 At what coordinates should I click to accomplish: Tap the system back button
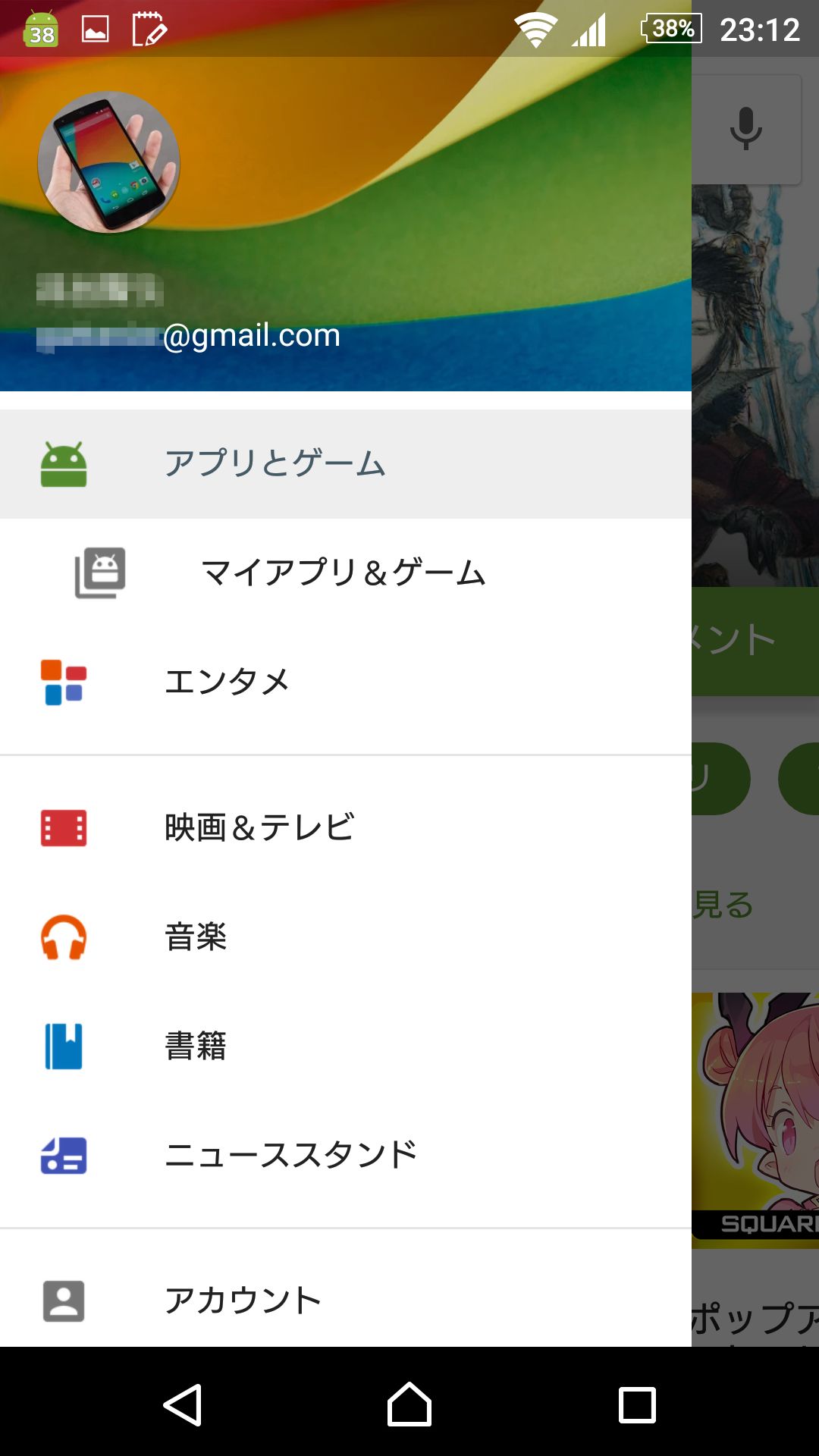tap(182, 1405)
